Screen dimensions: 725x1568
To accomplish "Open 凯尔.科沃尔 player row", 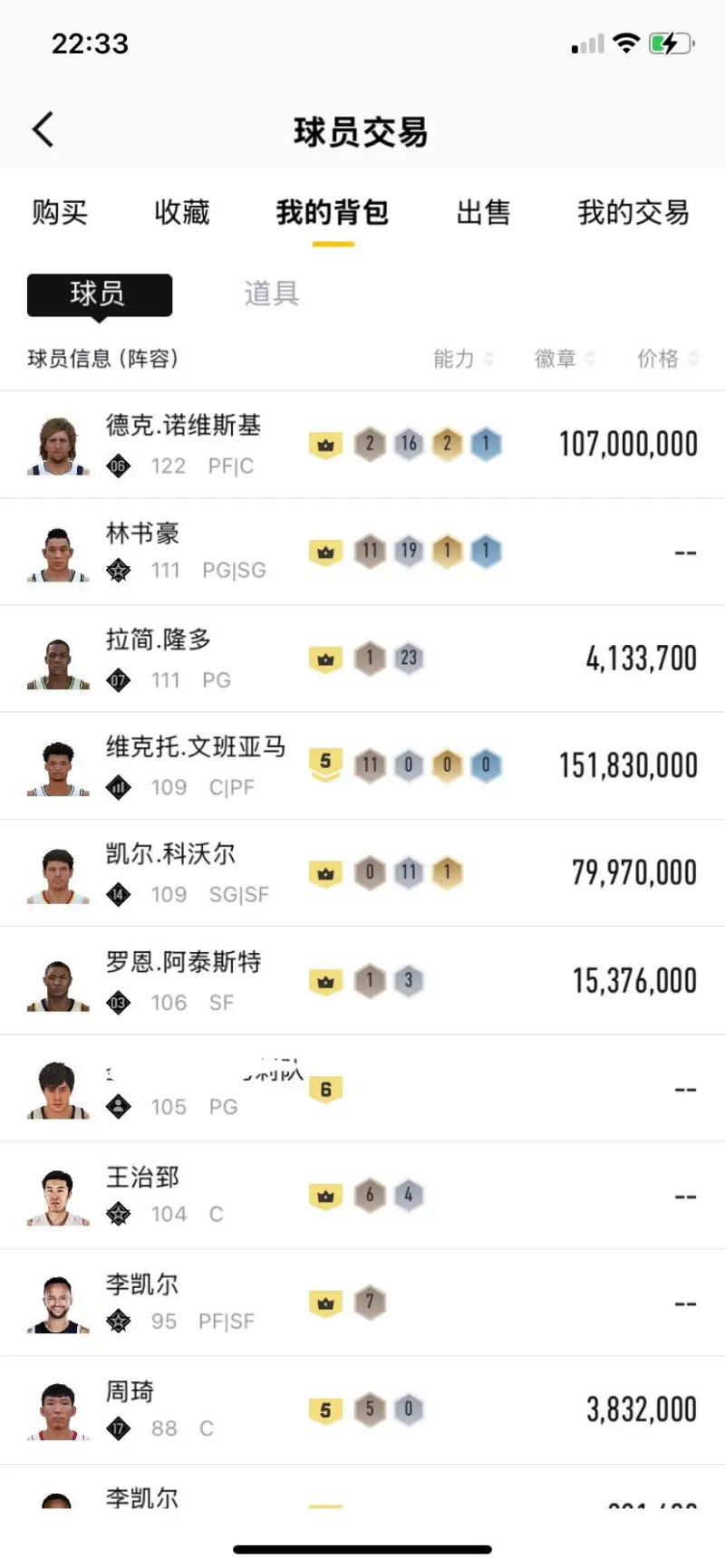I will [x=362, y=873].
